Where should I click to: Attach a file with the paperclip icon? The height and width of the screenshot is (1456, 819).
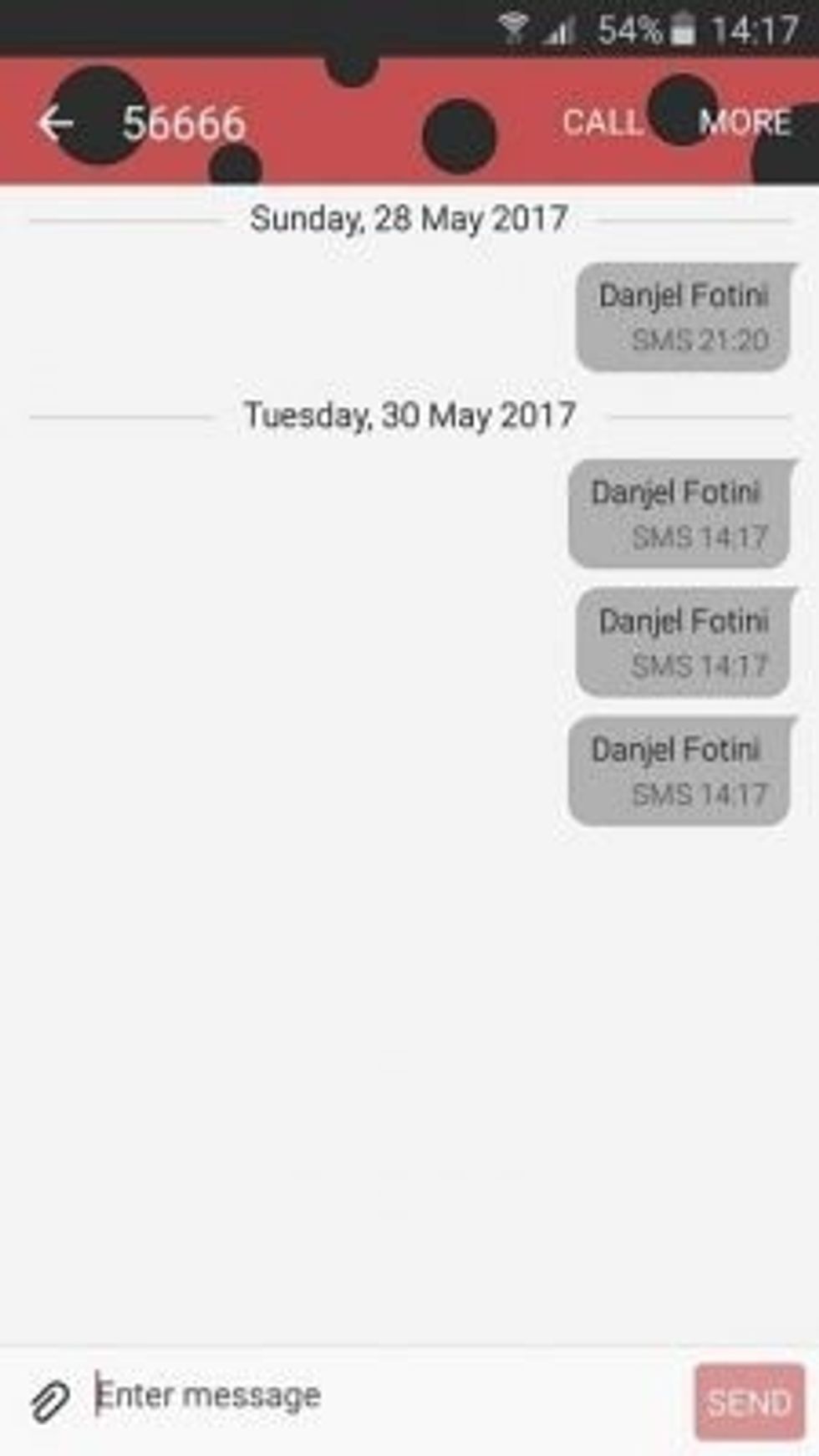click(x=50, y=1402)
